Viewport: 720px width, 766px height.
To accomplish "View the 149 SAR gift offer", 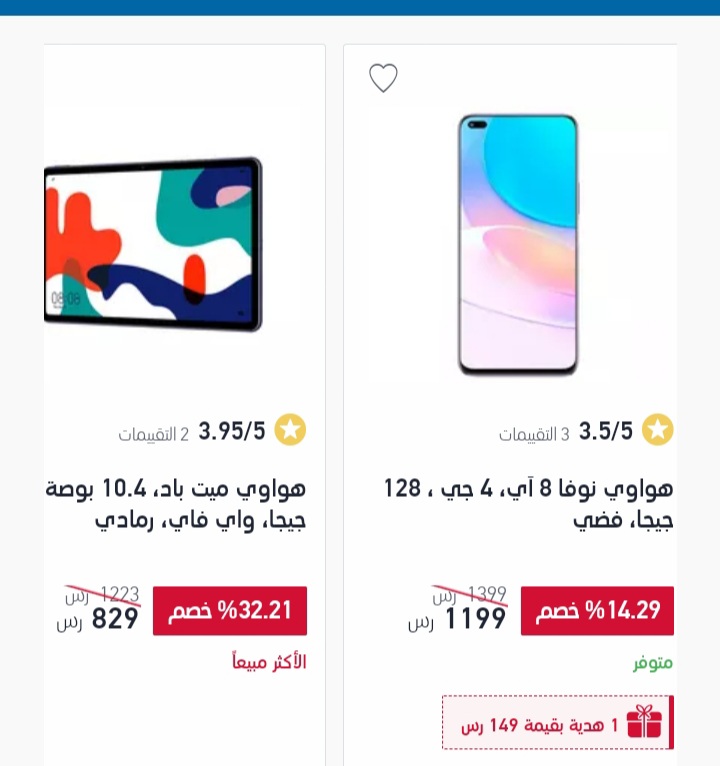I will click(556, 723).
